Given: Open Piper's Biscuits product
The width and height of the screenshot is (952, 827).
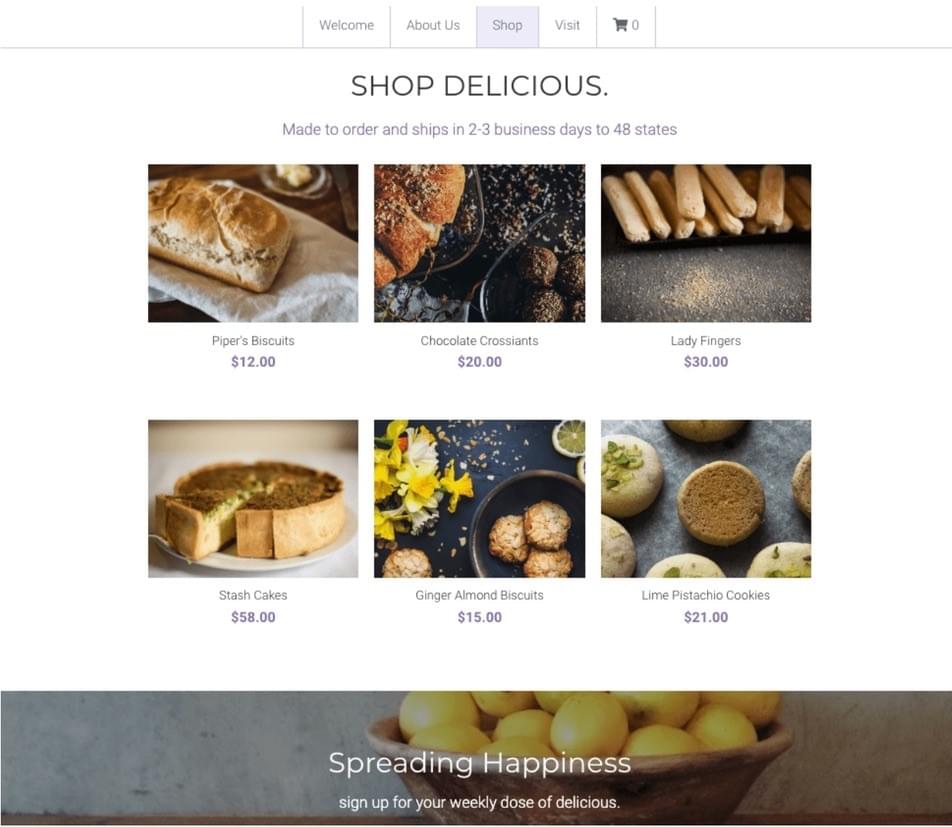Looking at the screenshot, I should tap(253, 243).
